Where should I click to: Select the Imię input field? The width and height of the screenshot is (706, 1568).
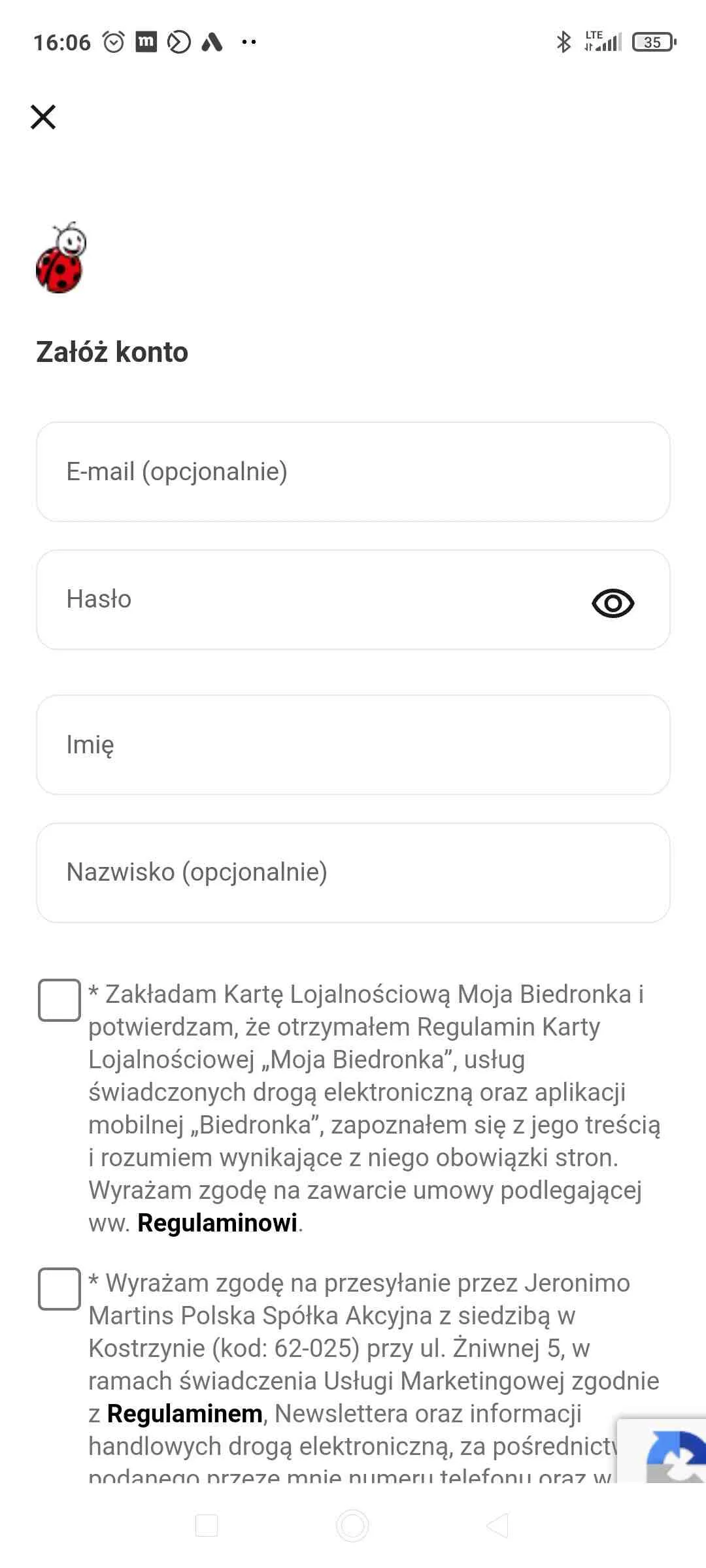click(353, 745)
